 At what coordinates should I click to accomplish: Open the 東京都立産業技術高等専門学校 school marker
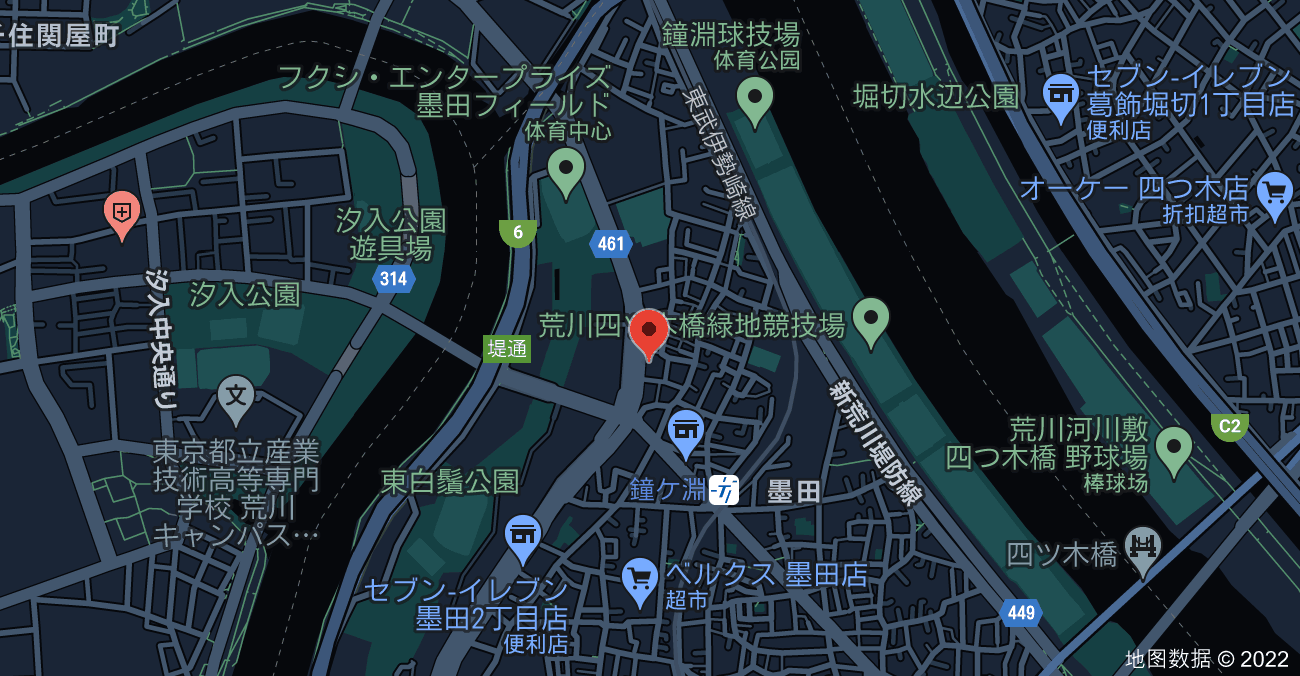(x=236, y=396)
